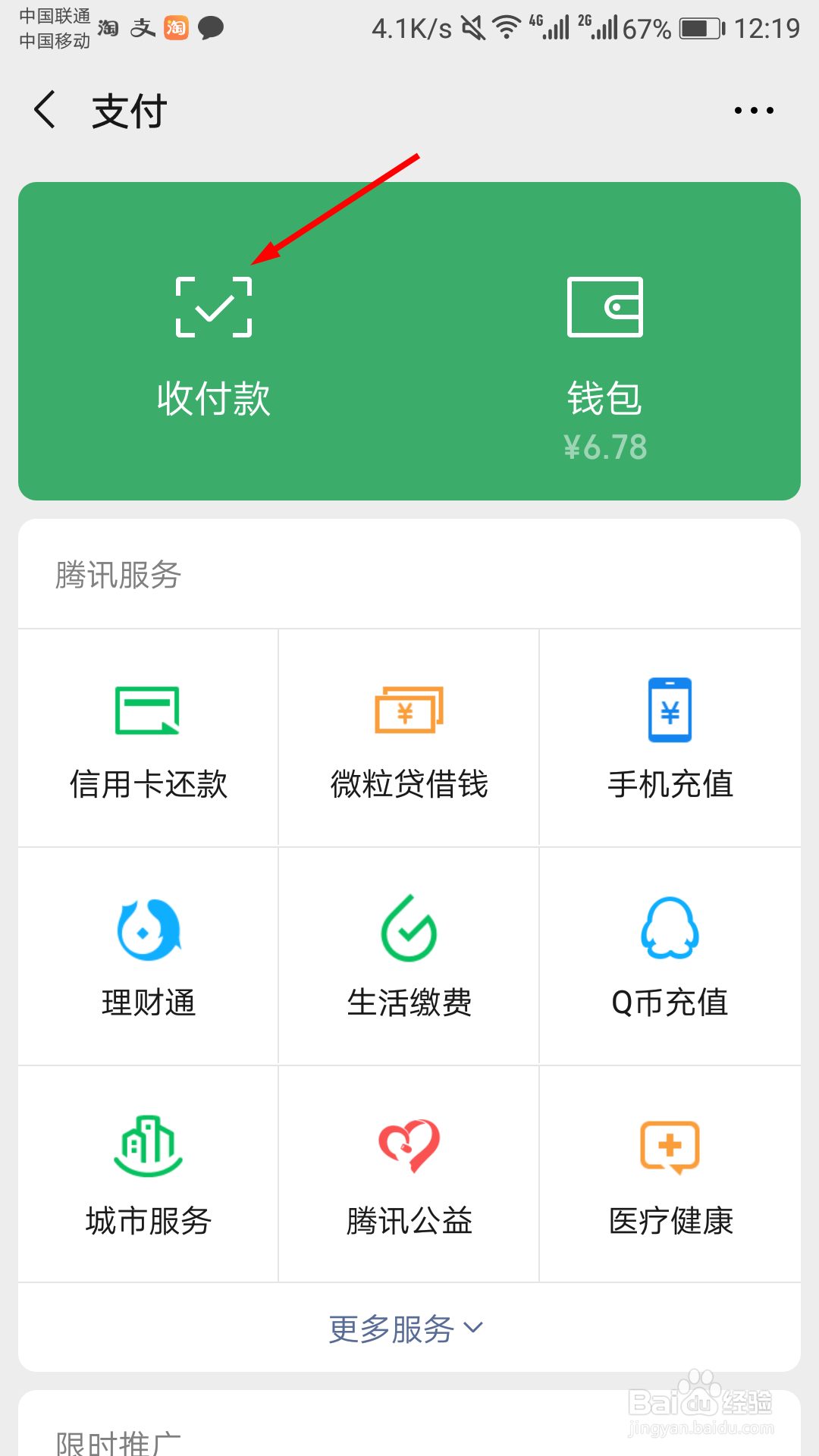819x1456 pixels.
Task: Go back from the 支付 page
Action: (x=45, y=110)
